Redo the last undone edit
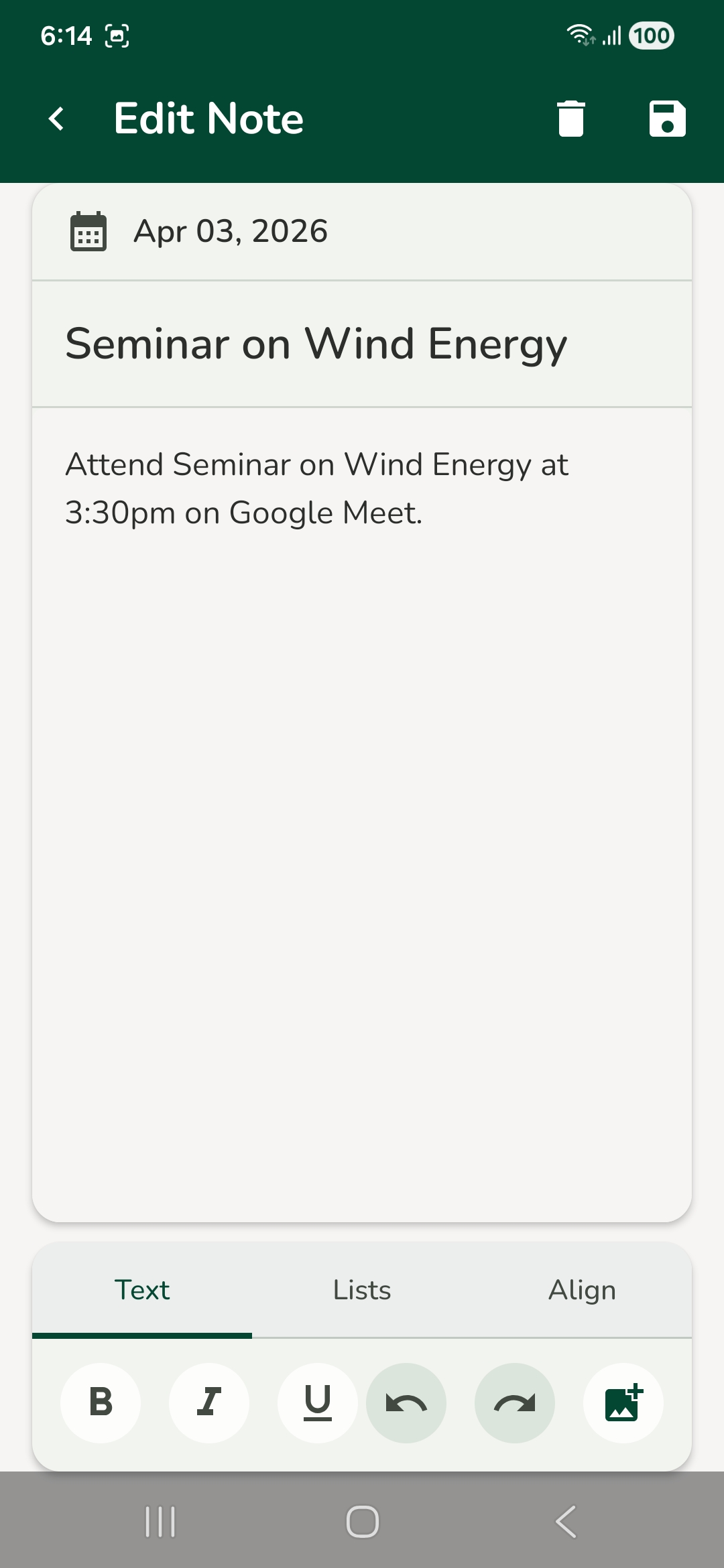 click(x=515, y=1402)
